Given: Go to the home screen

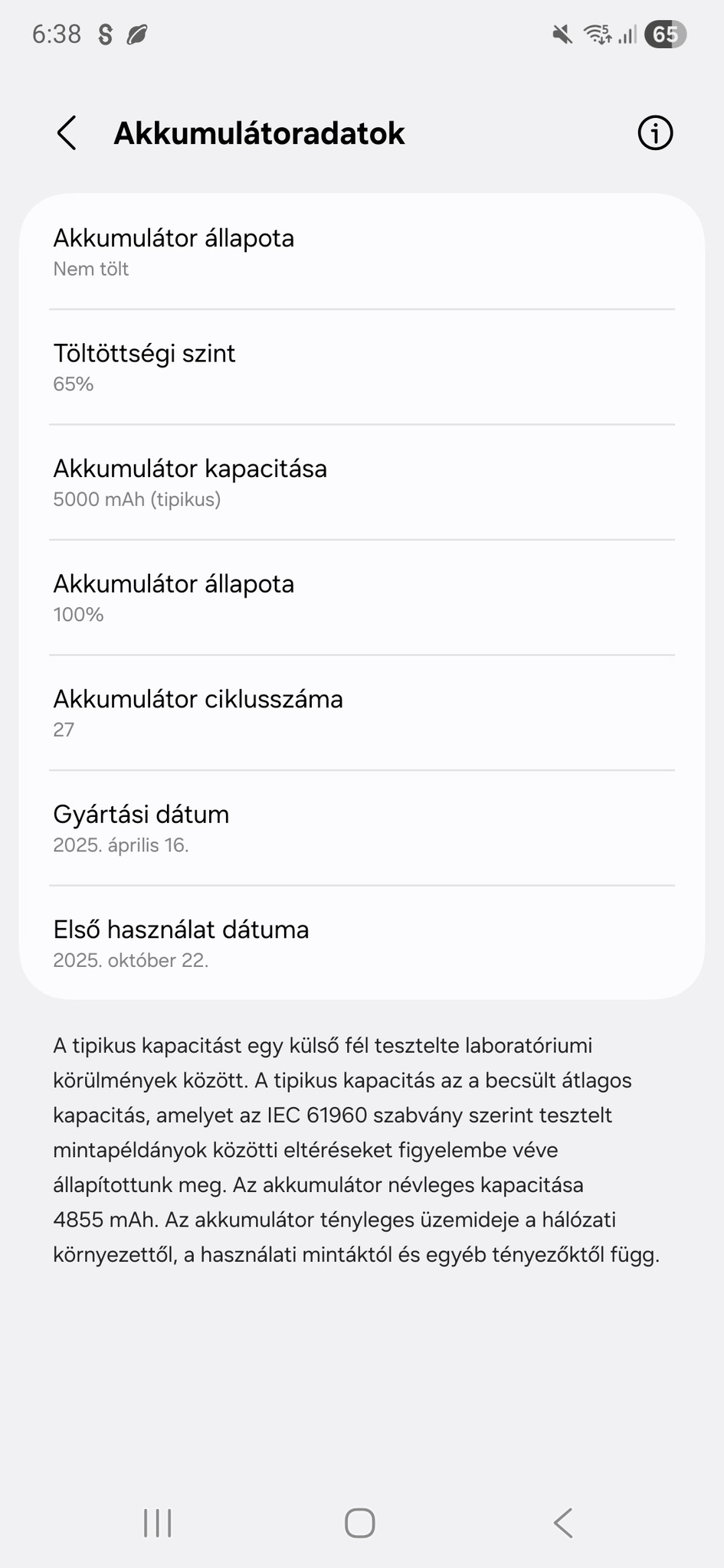Looking at the screenshot, I should point(360,1523).
